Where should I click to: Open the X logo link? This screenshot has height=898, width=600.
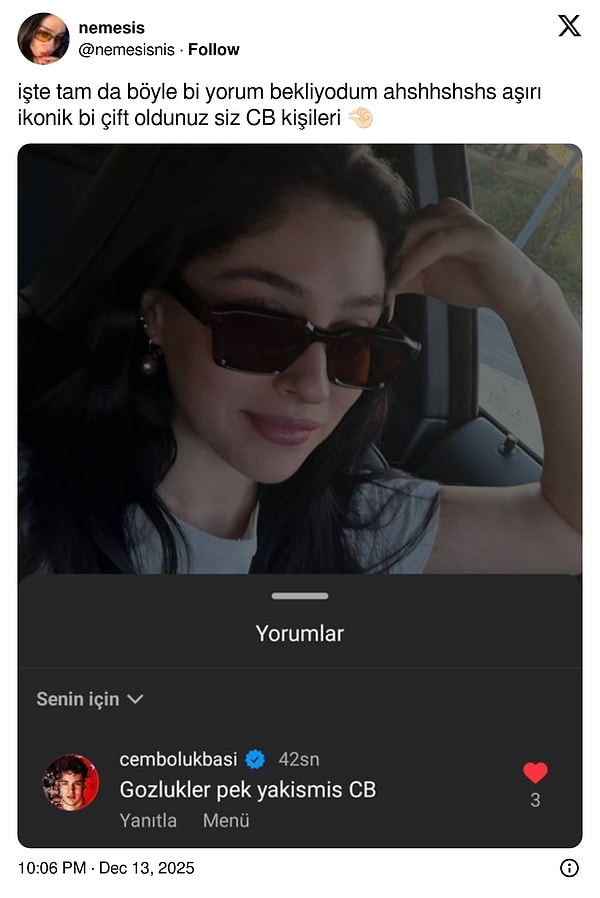pyautogui.click(x=568, y=27)
